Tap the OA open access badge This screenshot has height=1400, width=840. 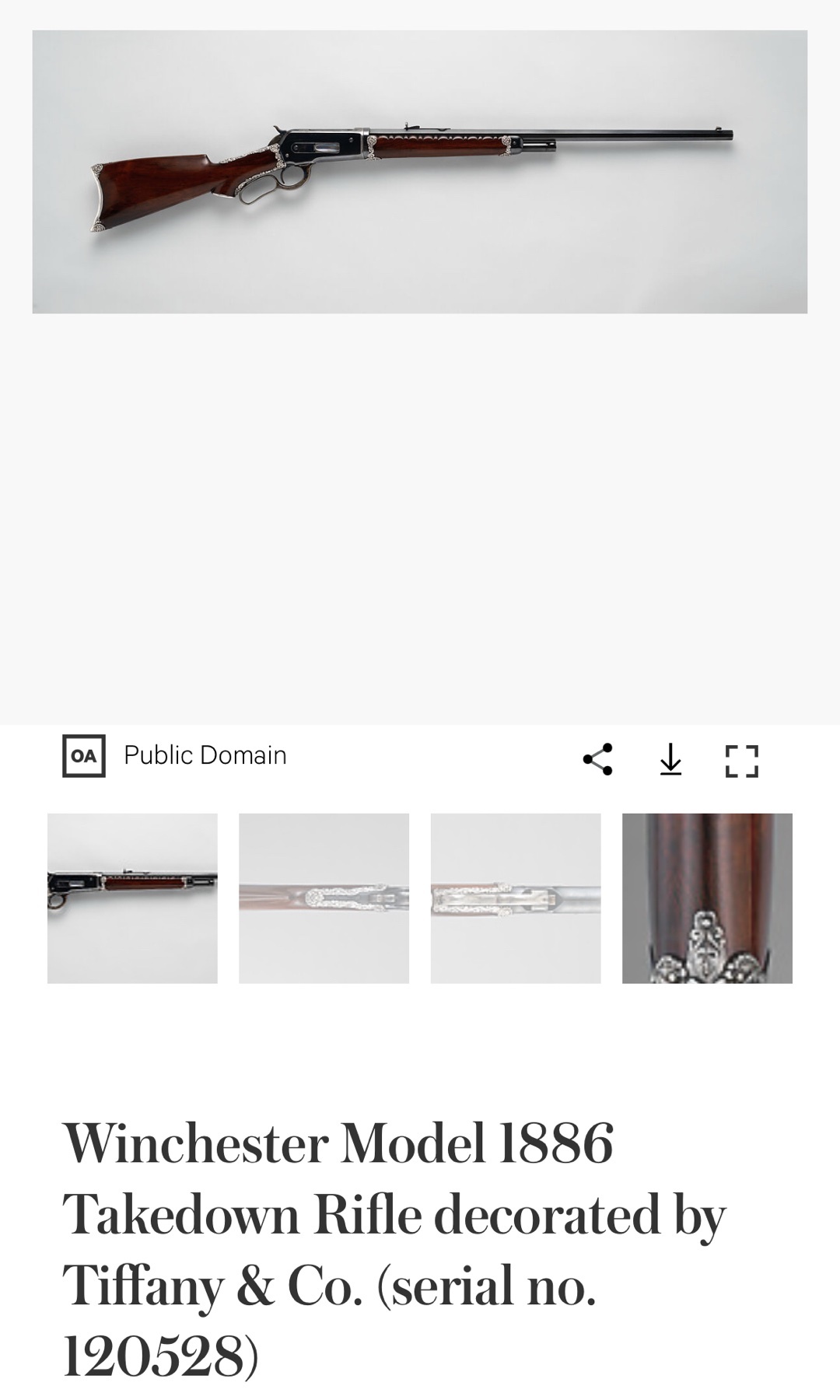(84, 756)
